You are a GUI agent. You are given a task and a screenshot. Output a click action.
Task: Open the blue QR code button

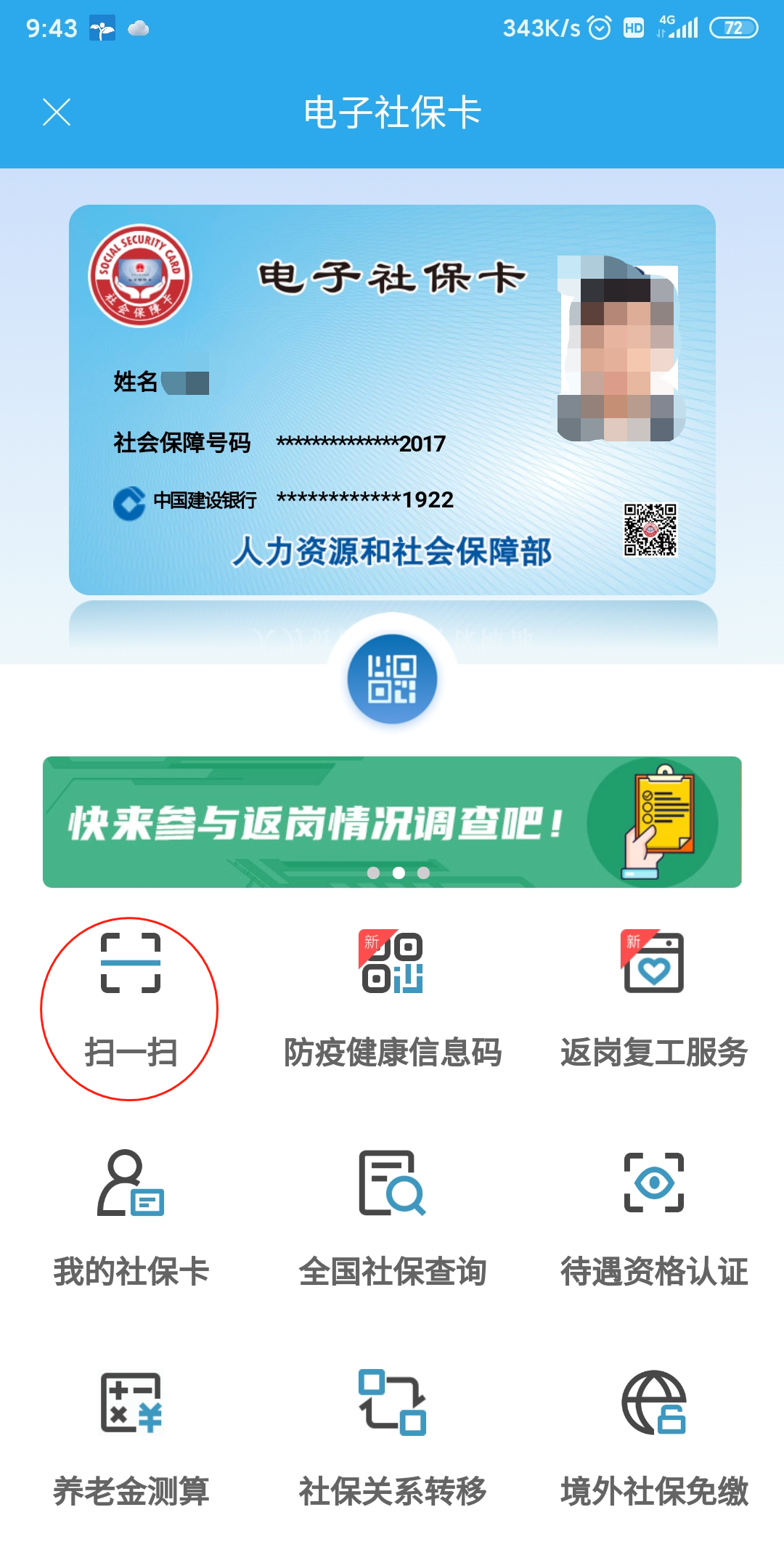[x=392, y=679]
